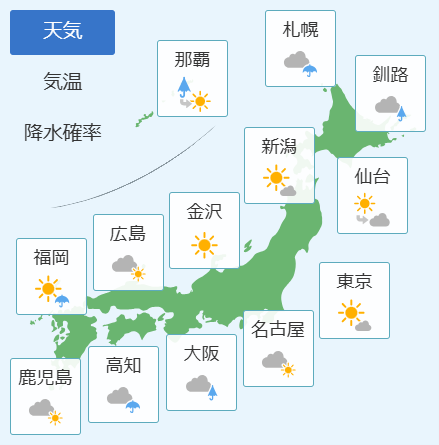The height and width of the screenshot is (445, 439).
Task: Select the 天気 weather tab
Action: click(62, 32)
